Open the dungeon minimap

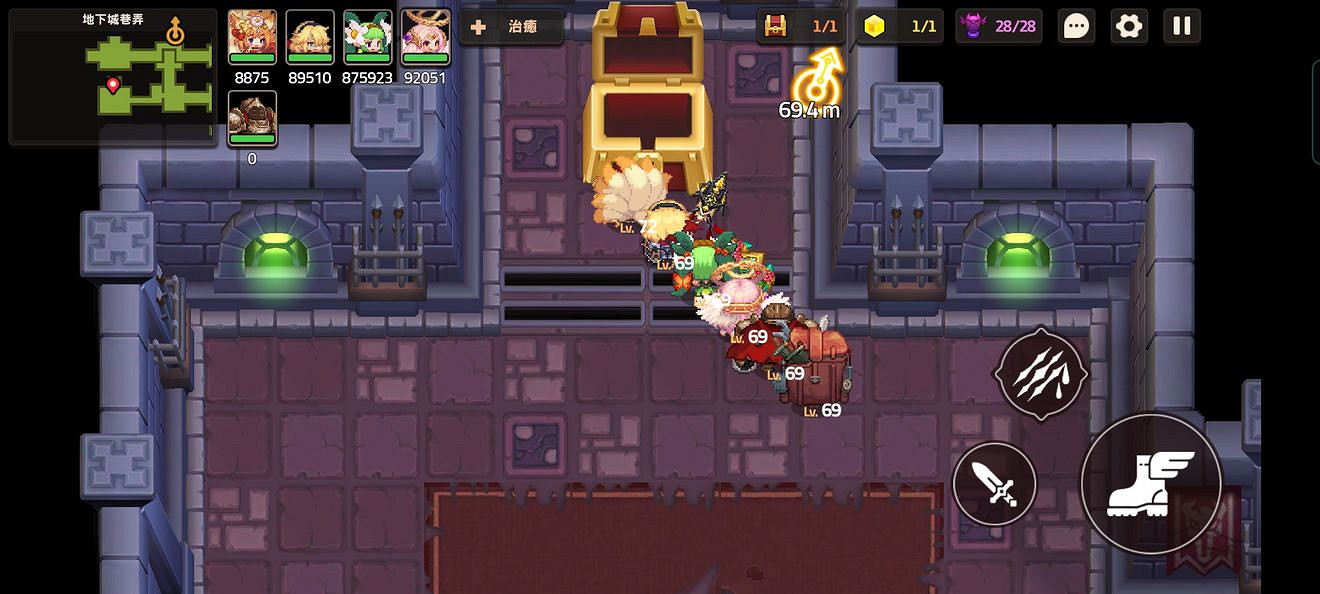point(113,77)
